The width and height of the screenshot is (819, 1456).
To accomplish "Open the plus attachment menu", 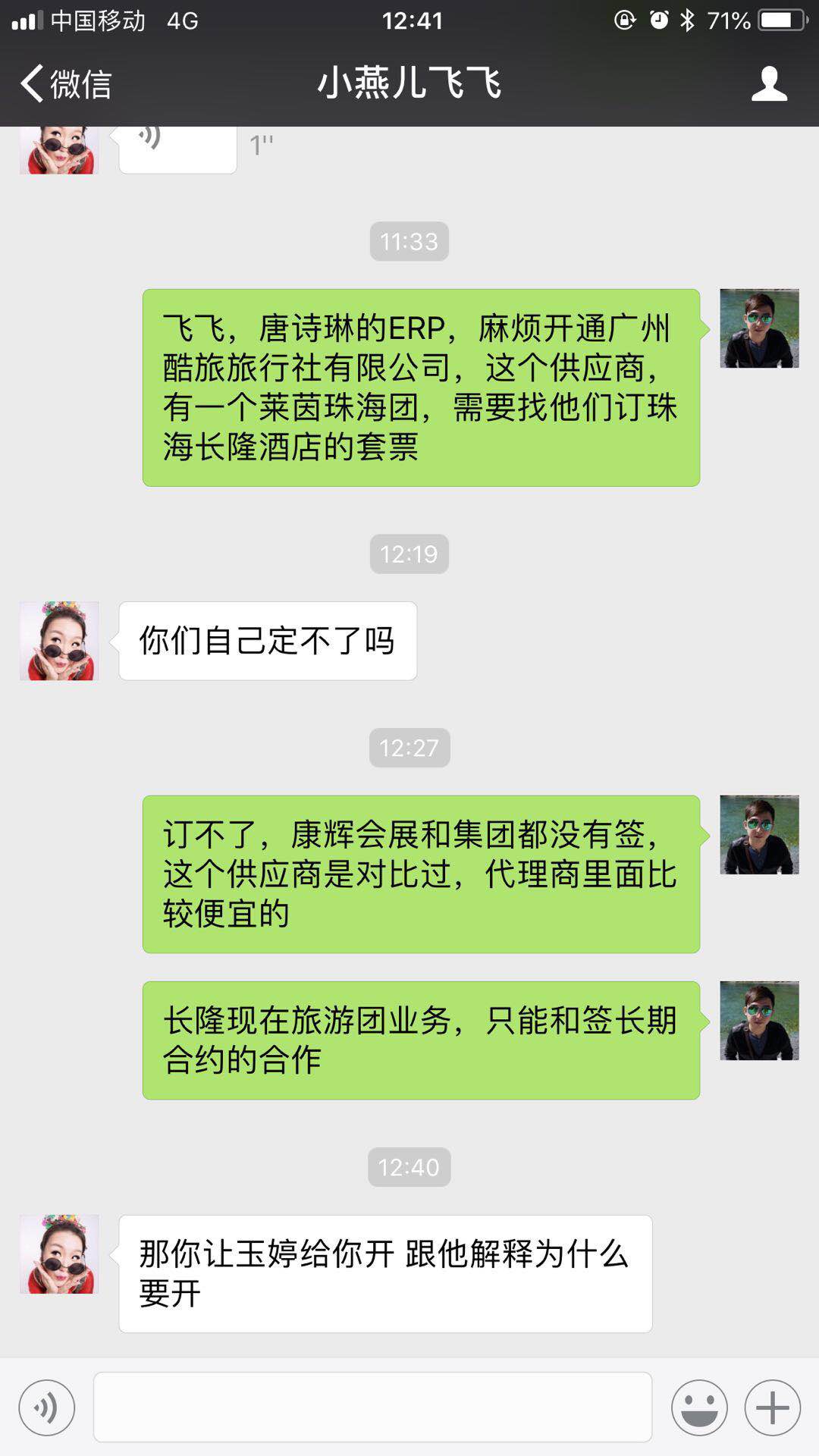I will pos(772,1408).
